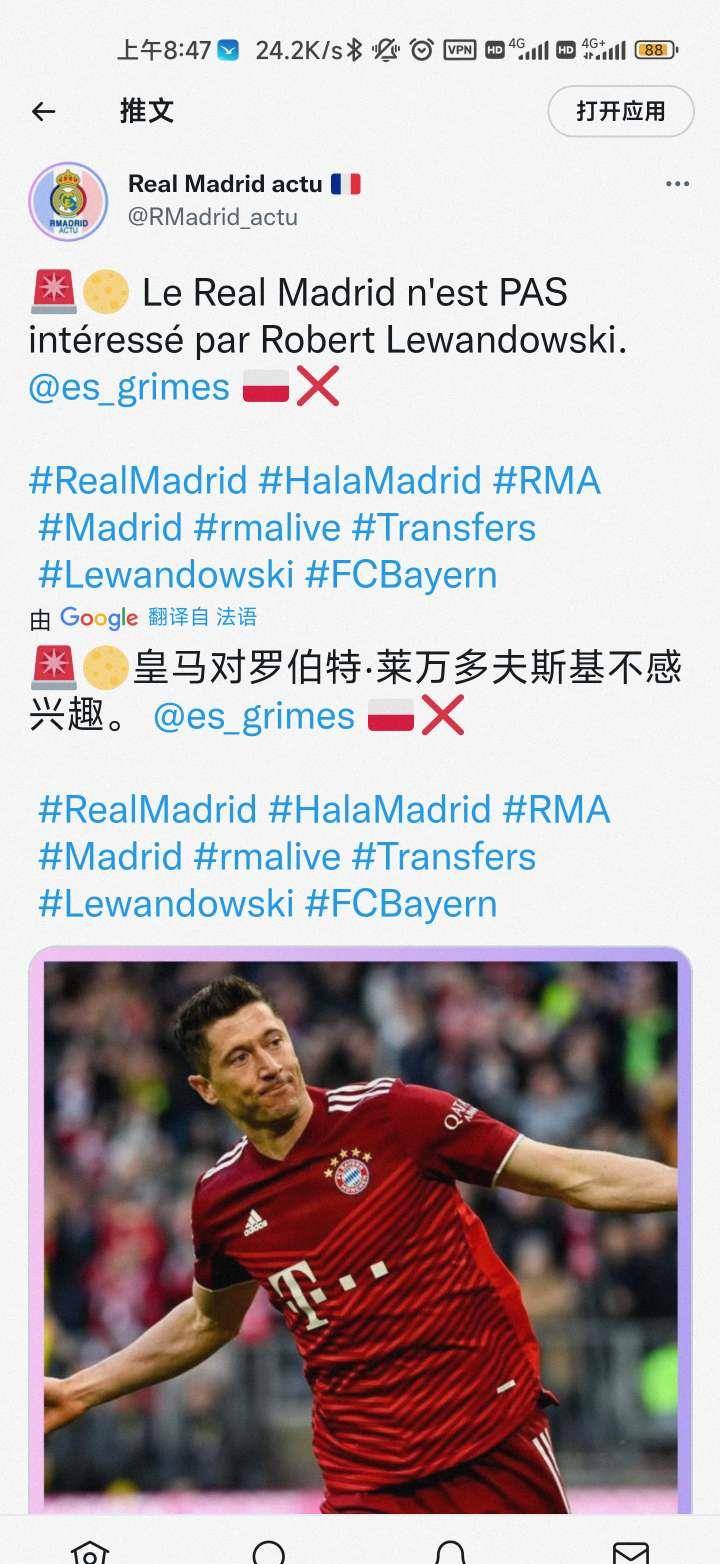Open the #RMA hashtag in original tweet
The height and width of the screenshot is (1564, 720).
(546, 481)
